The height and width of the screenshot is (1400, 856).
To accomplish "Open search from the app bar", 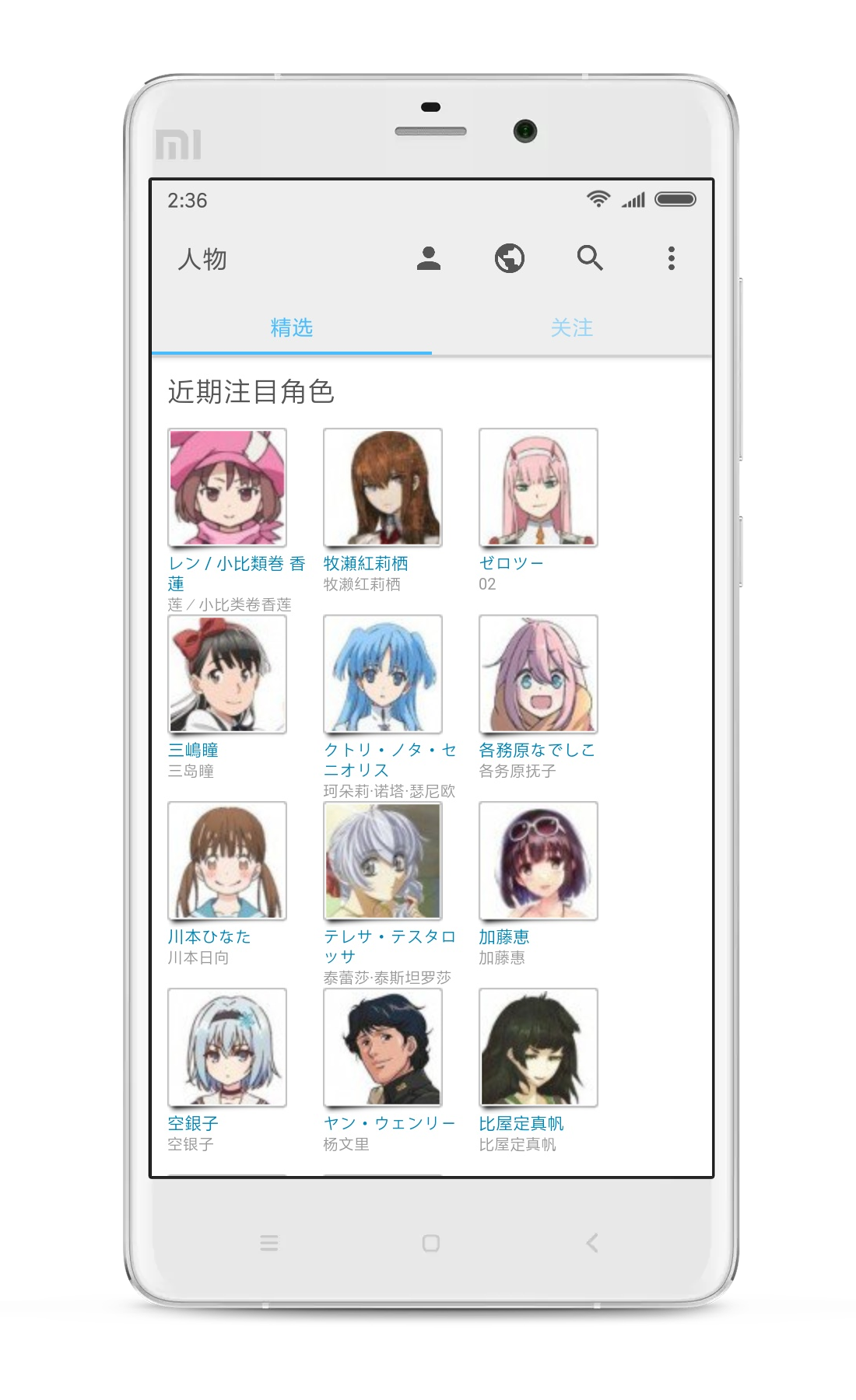I will 590,258.
